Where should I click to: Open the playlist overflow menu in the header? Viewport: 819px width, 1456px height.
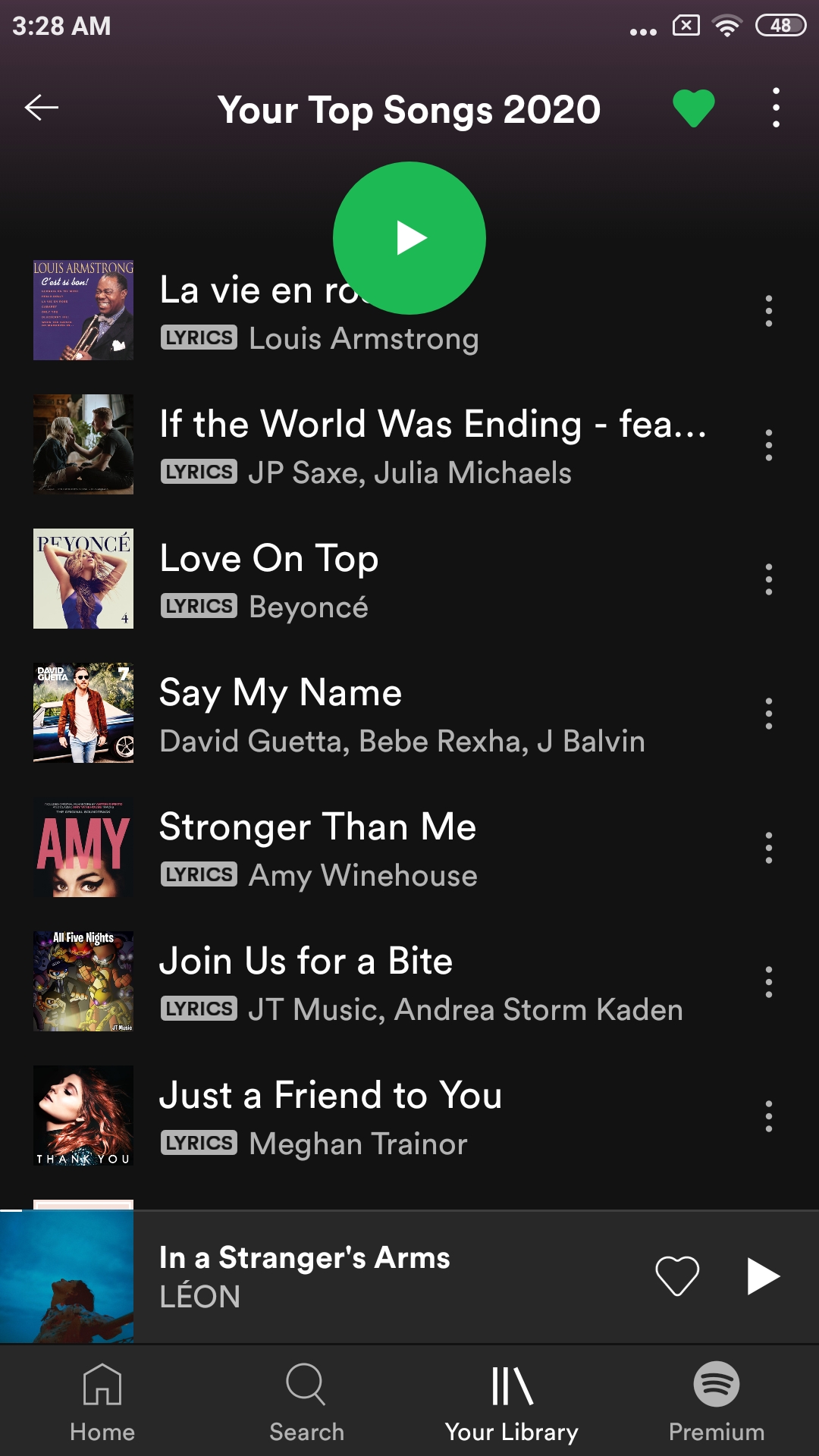775,108
